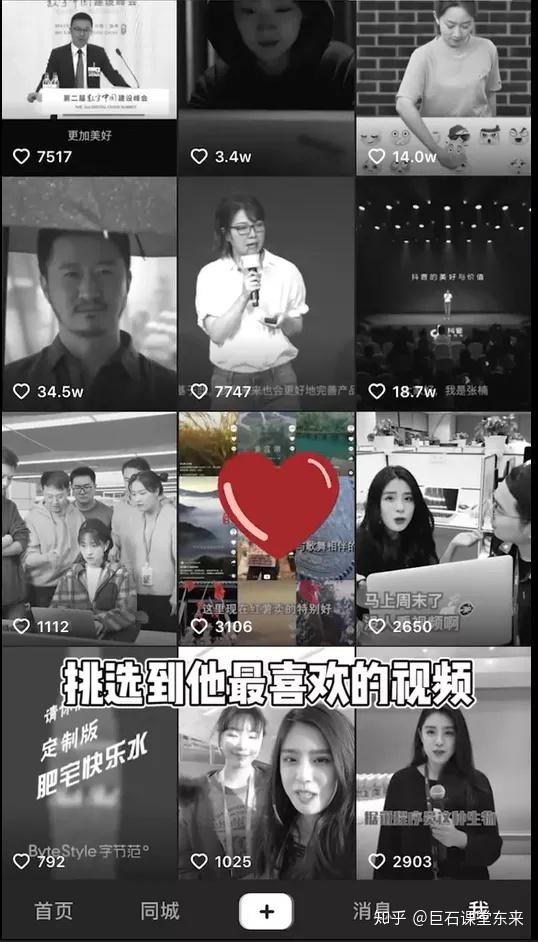Play the microphone speaker video with 7747 likes

267,294
